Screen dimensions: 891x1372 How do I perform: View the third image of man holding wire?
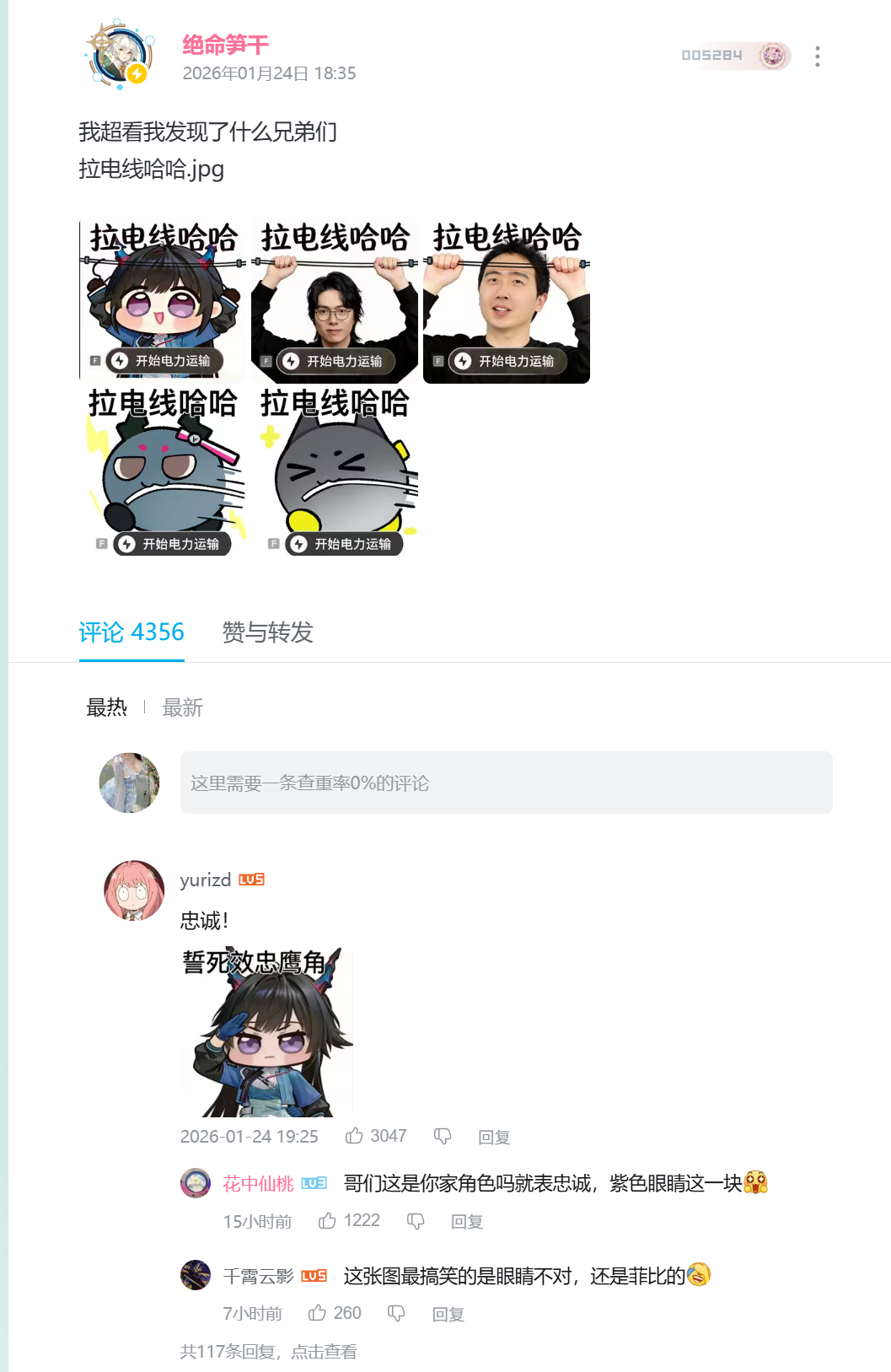(506, 301)
